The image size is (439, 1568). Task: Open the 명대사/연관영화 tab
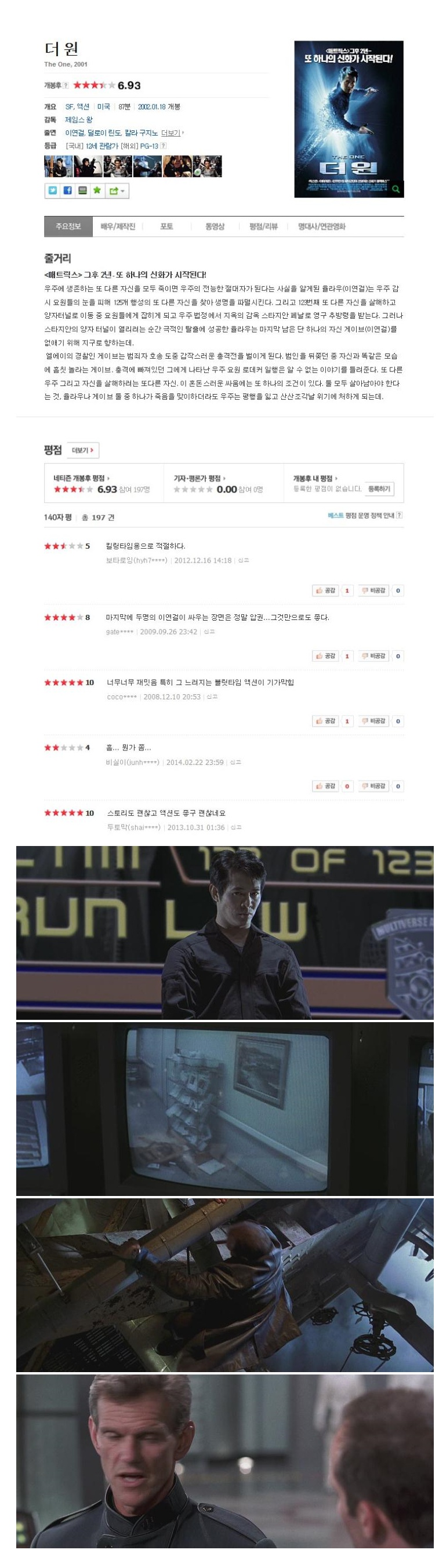tap(321, 227)
